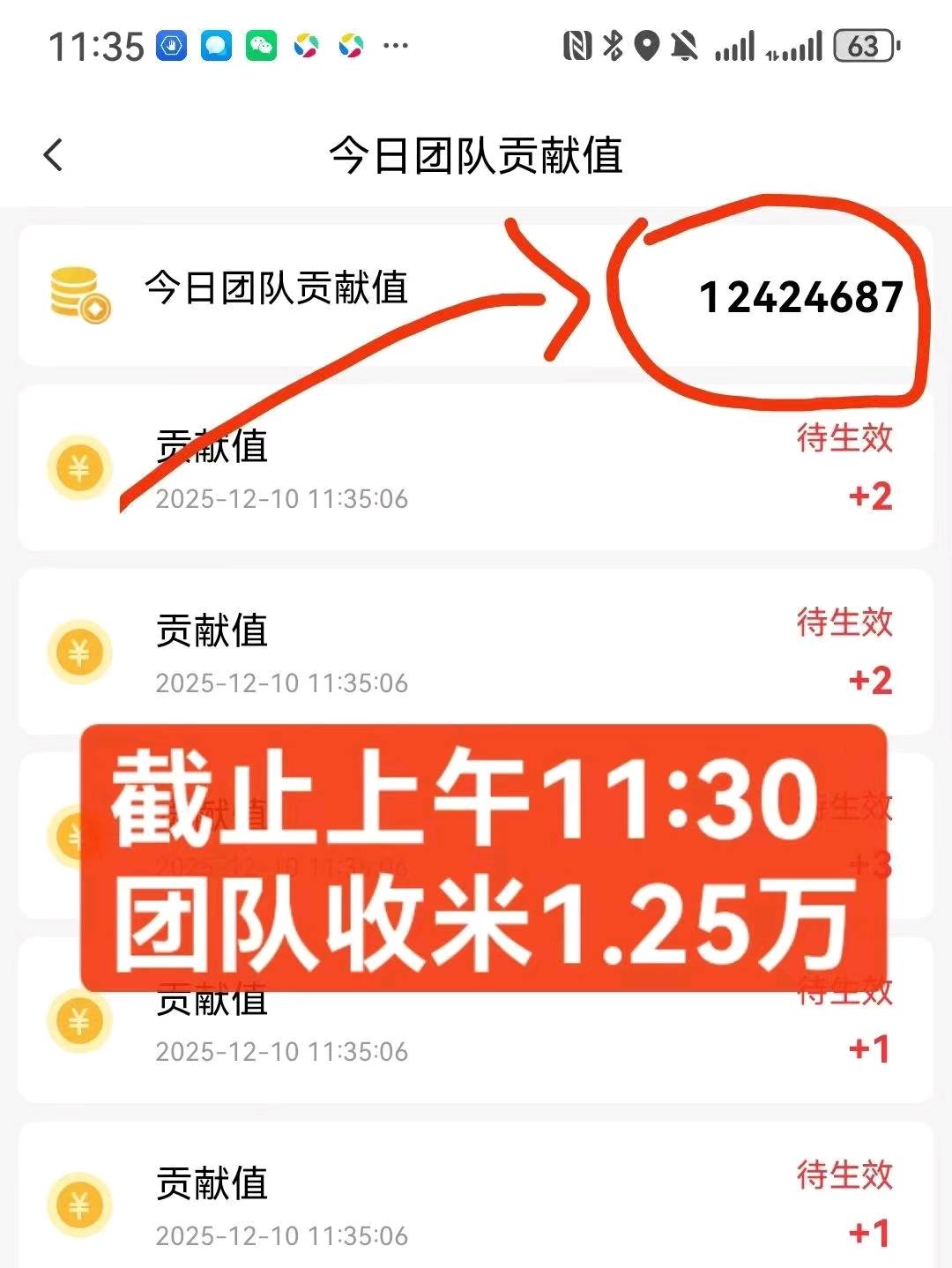
Task: Tap the mobile signal bars indicator
Action: (x=736, y=44)
